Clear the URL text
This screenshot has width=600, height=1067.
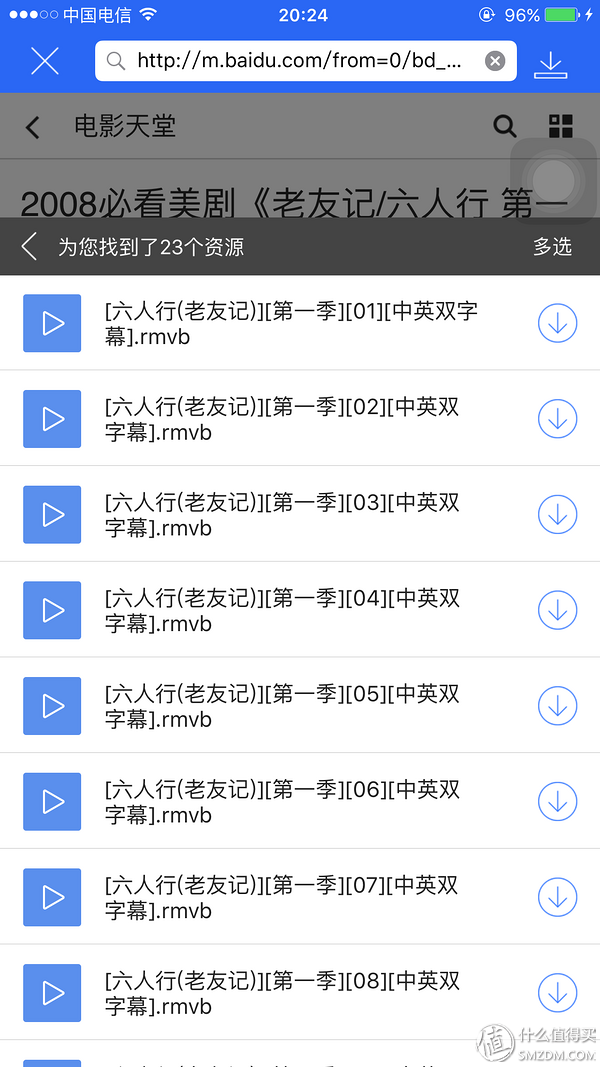(495, 61)
